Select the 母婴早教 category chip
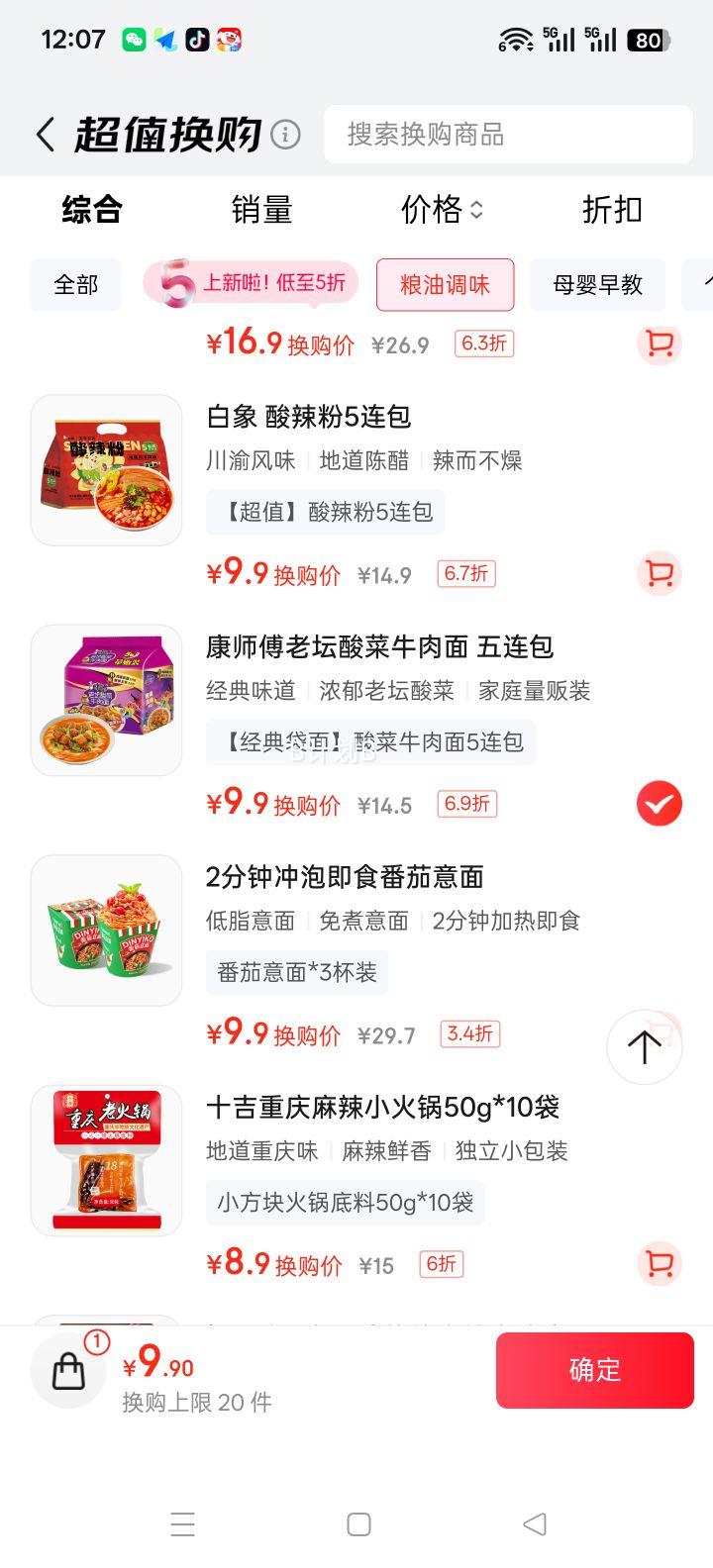The width and height of the screenshot is (713, 1568). point(597,285)
